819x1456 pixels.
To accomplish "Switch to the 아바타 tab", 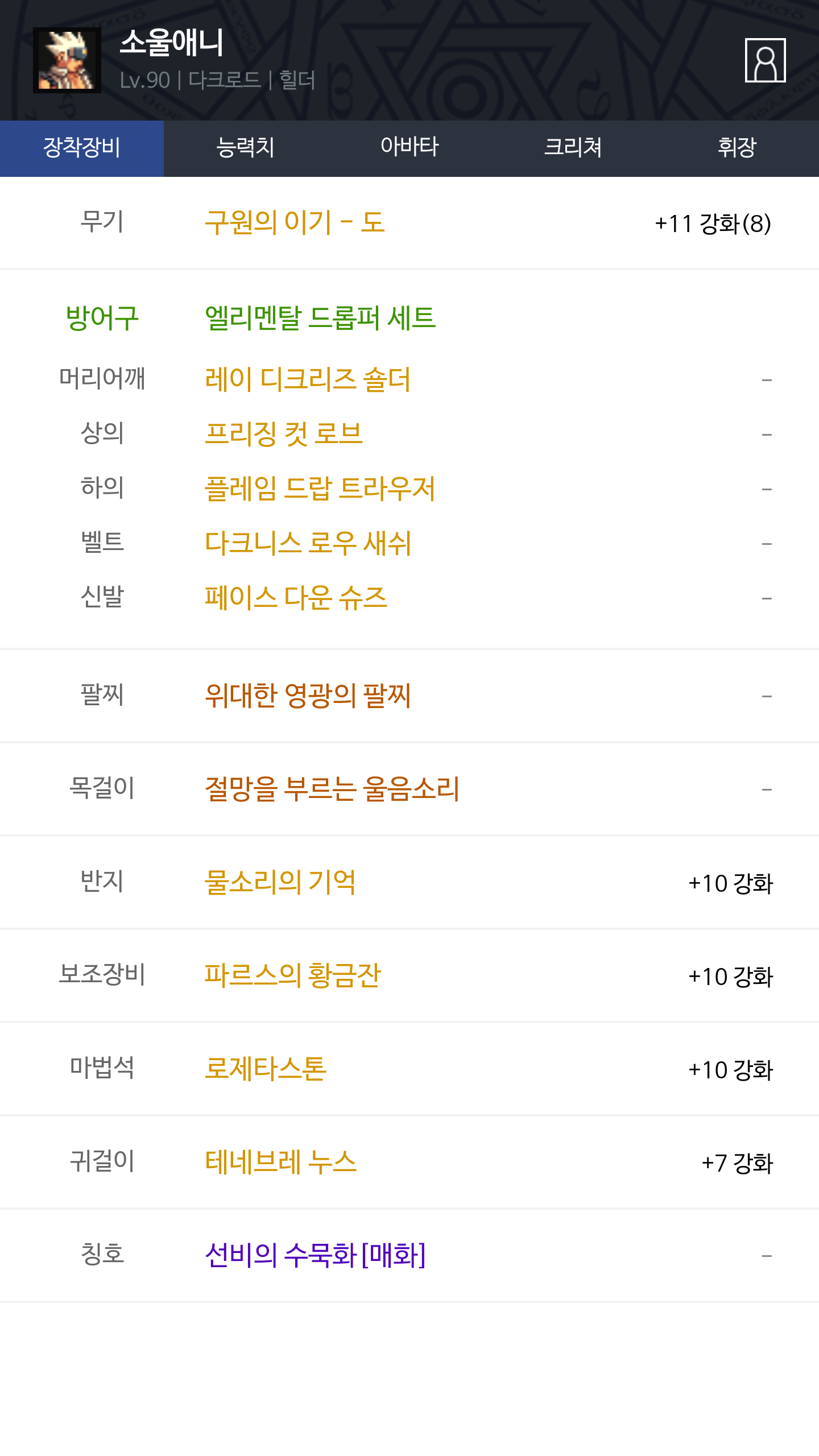I will click(409, 148).
